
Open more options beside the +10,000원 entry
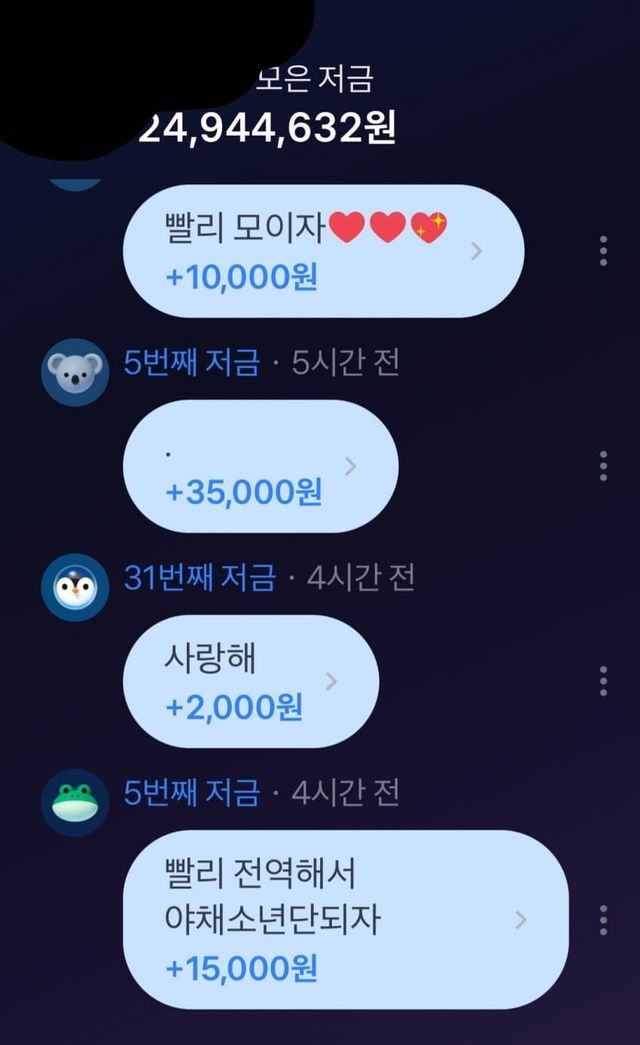click(x=603, y=251)
